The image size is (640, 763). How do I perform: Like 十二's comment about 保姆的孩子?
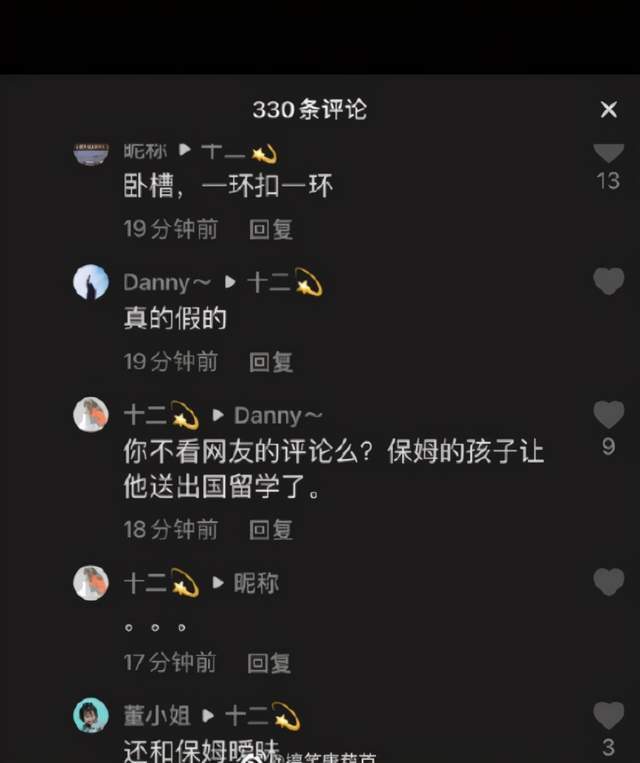click(x=608, y=415)
